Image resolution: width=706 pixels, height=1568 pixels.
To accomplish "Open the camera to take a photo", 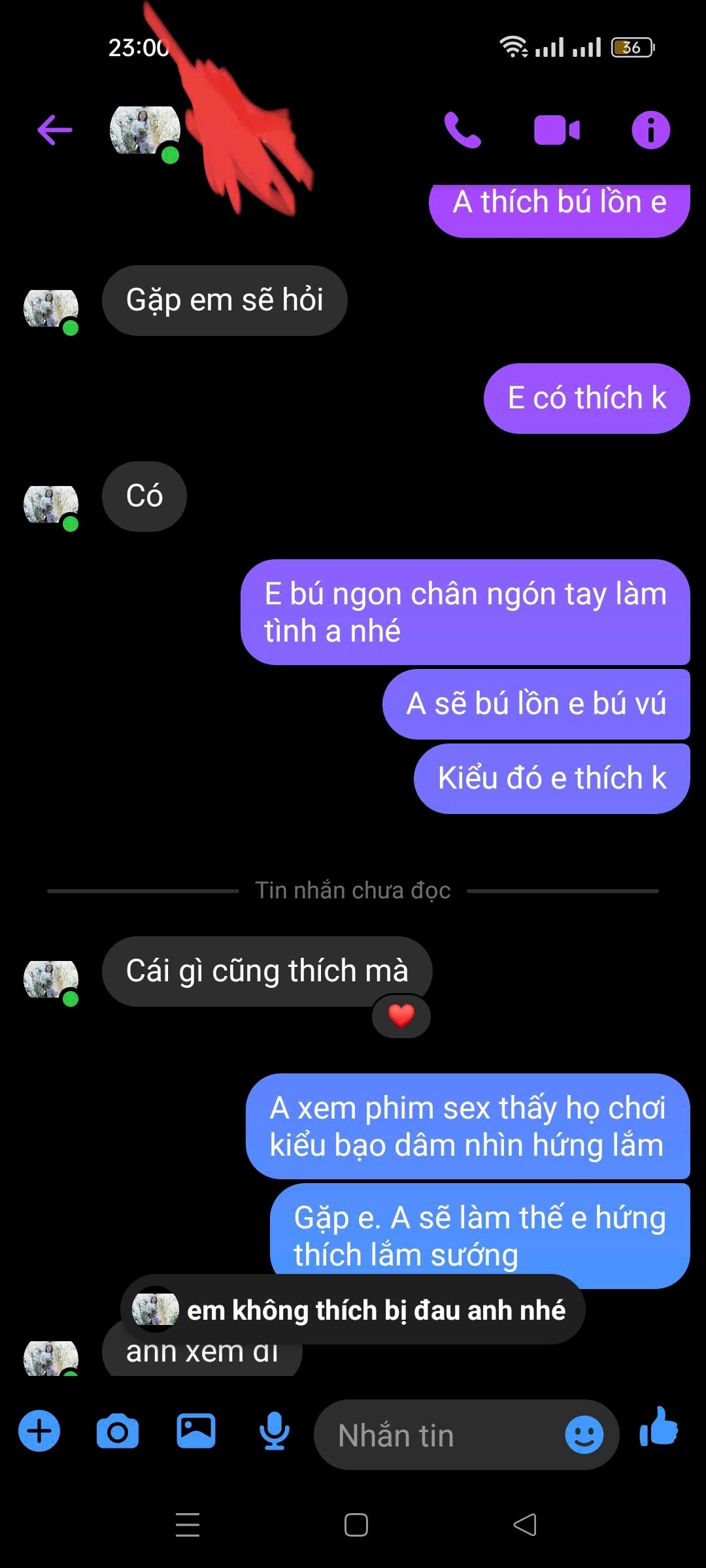I will click(x=118, y=1431).
